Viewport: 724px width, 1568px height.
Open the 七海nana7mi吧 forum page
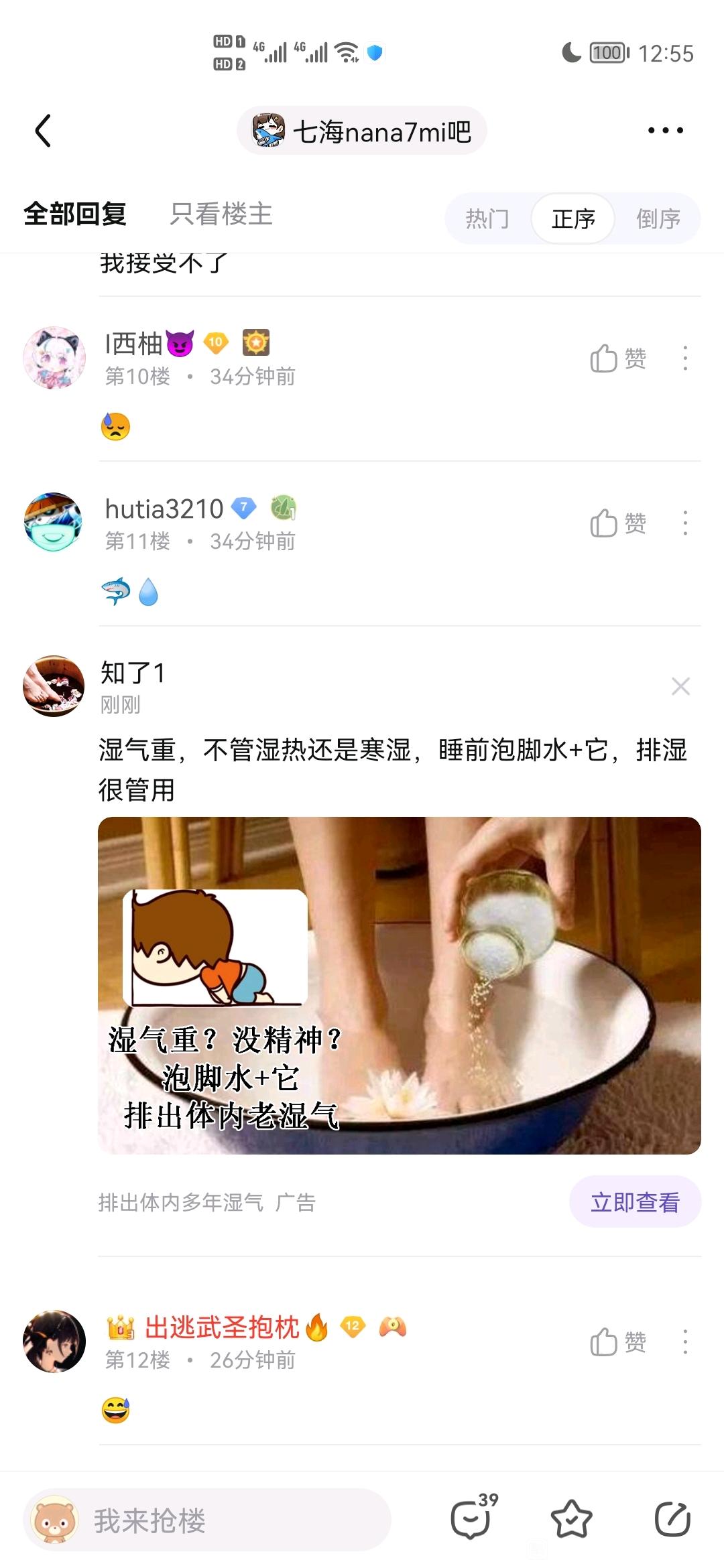coord(362,131)
